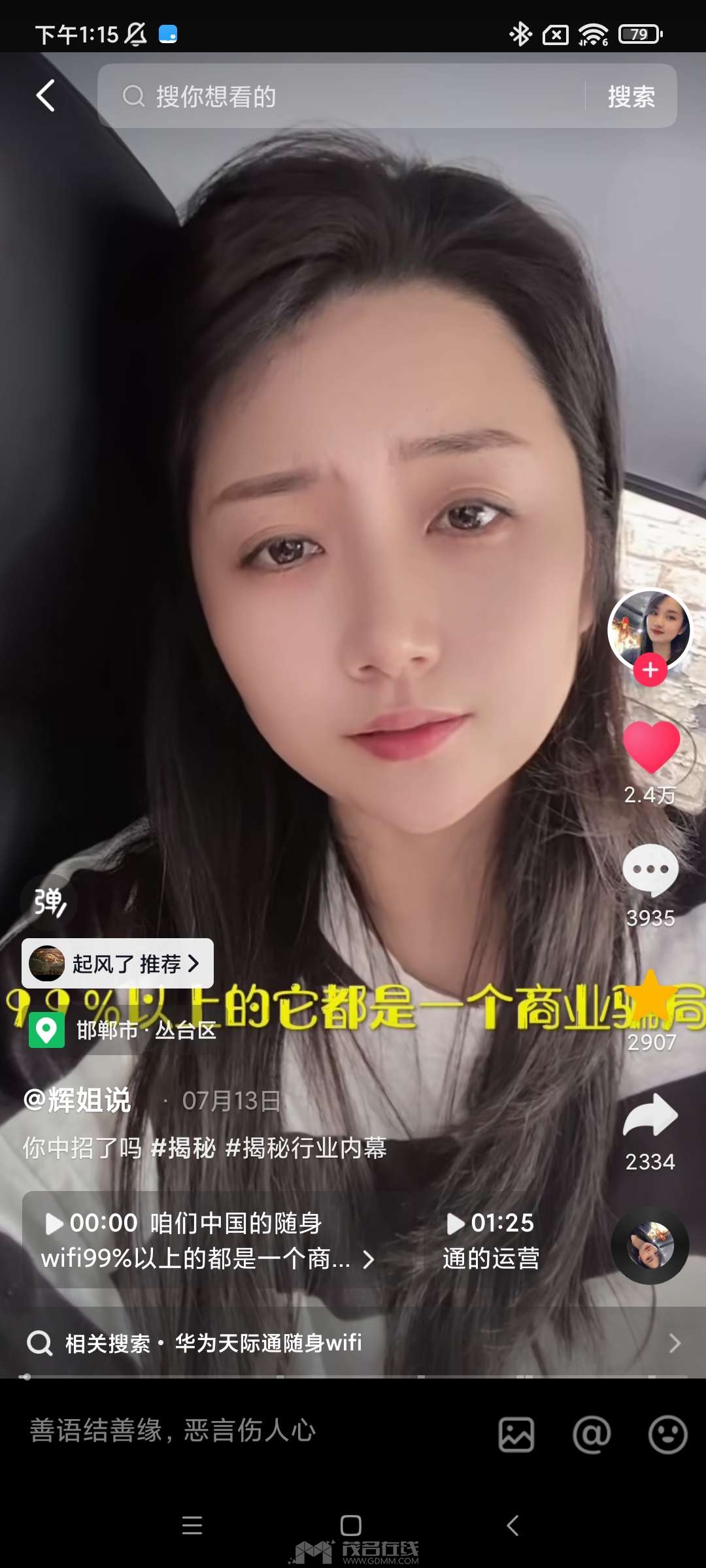This screenshot has height=1568, width=706.
Task: Tap the comment box '善语结善缘，恶言伤人心'
Action: pyautogui.click(x=173, y=1430)
